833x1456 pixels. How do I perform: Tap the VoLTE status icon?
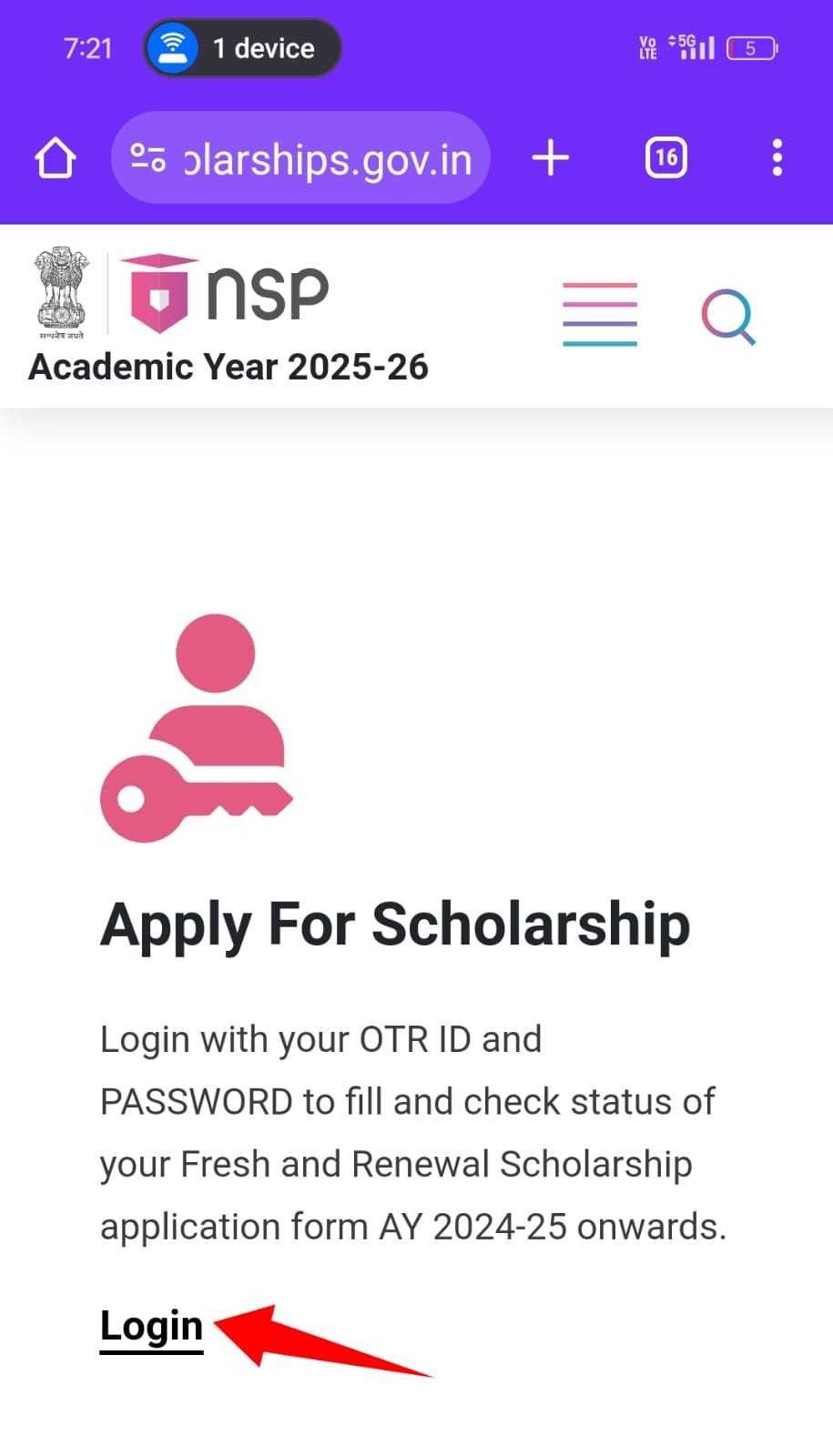(648, 46)
